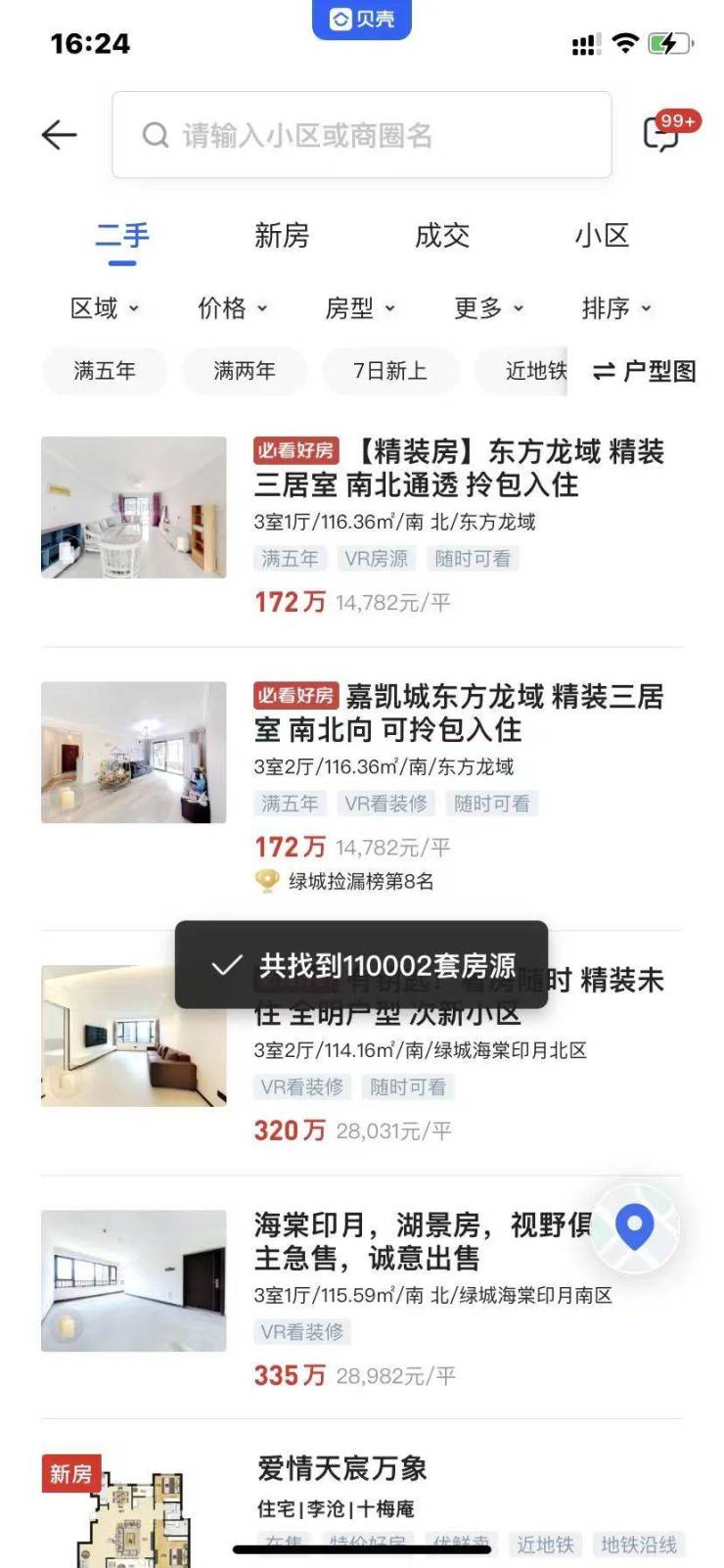Expand the 价格 filter dropdown
The image size is (724, 1568).
click(x=232, y=308)
